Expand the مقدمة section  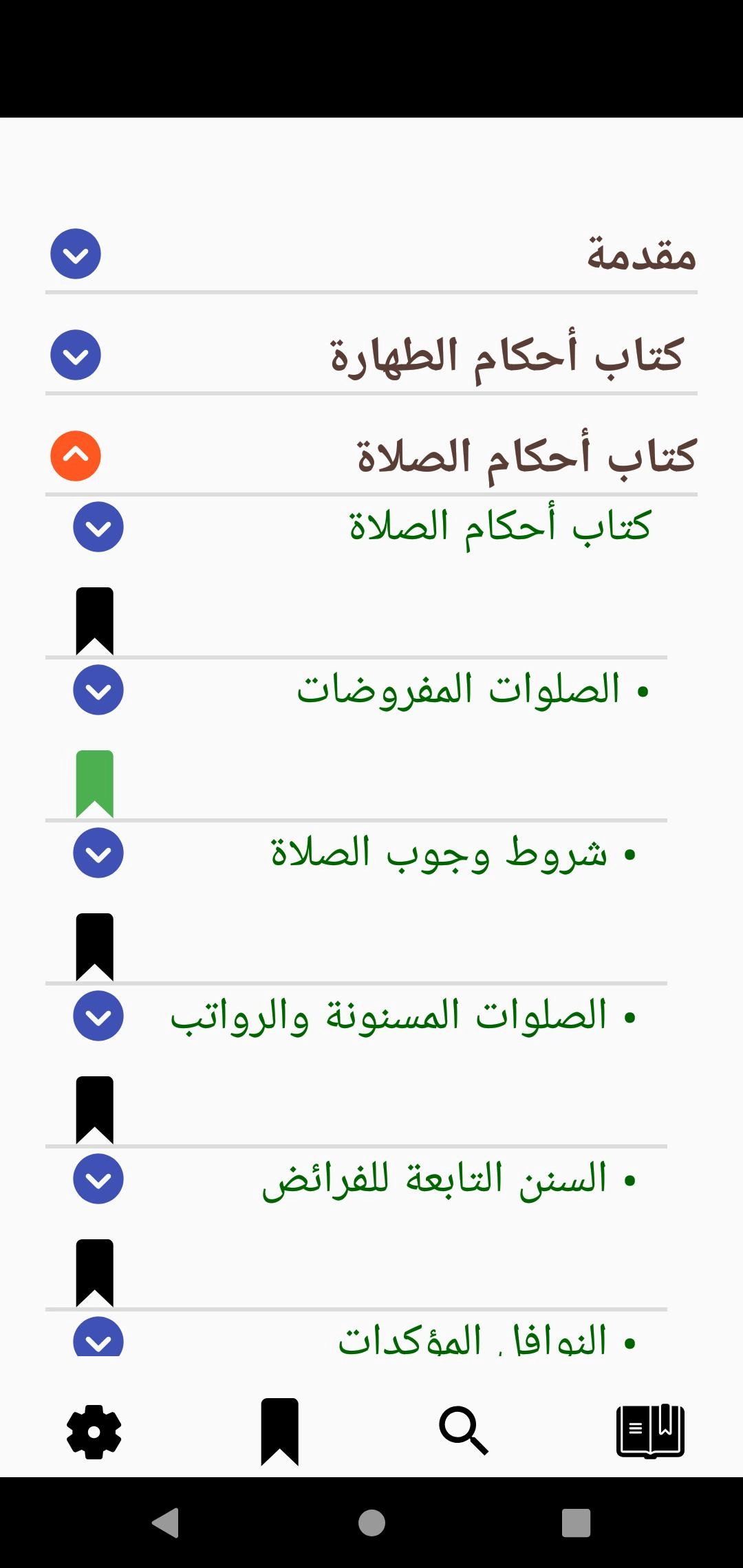76,254
